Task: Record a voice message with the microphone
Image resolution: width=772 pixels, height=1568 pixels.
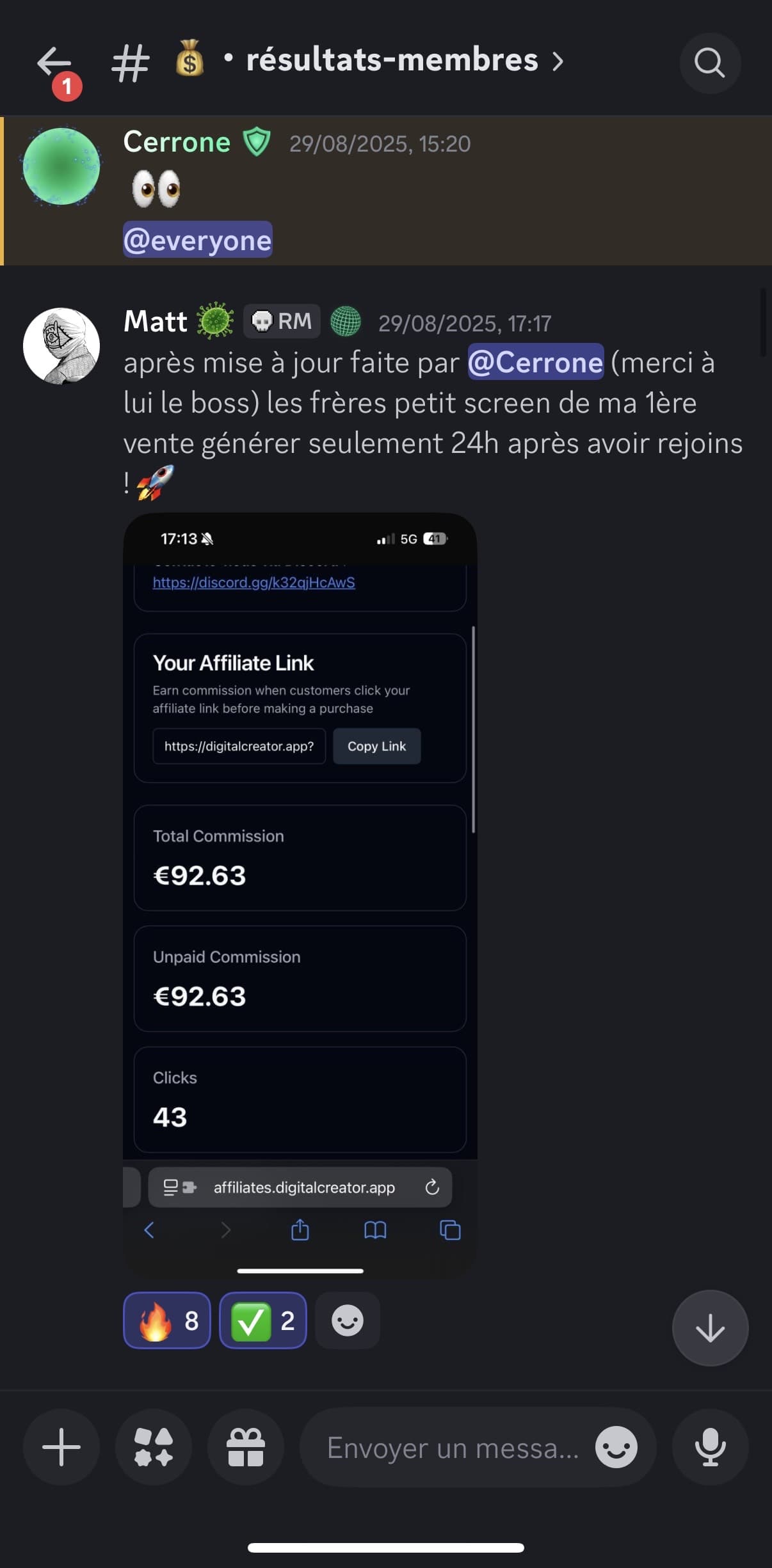Action: pyautogui.click(x=710, y=1446)
